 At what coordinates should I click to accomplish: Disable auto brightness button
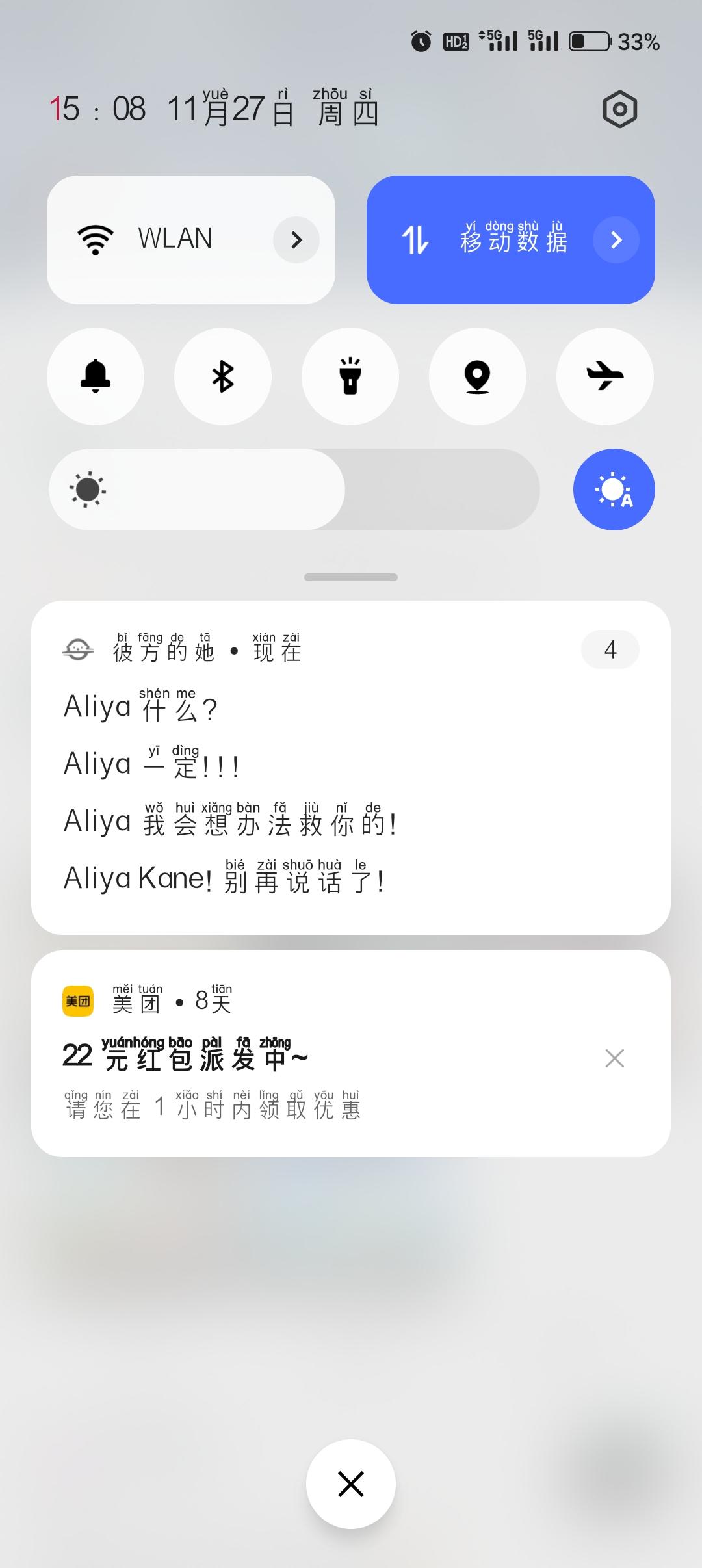tap(614, 490)
